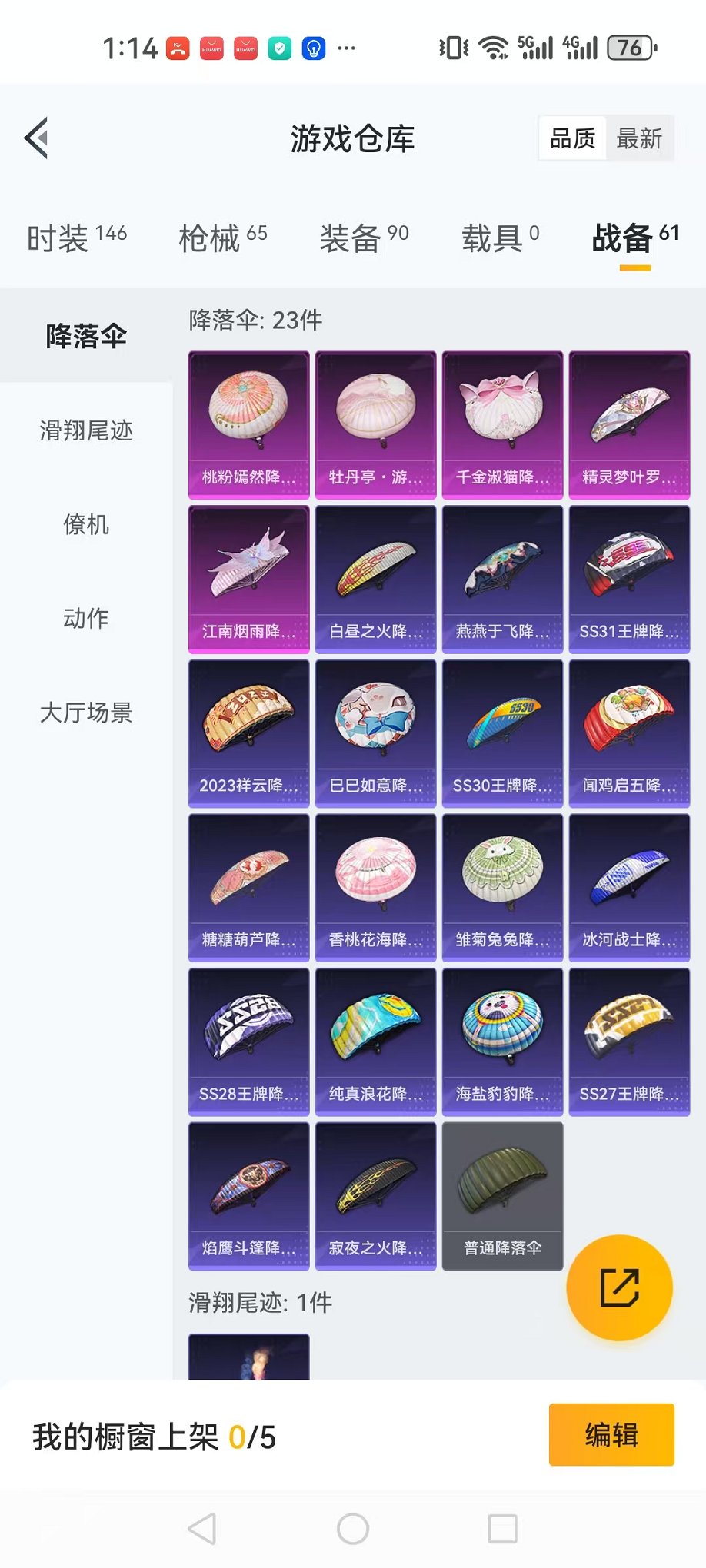This screenshot has height=1568, width=706.
Task: Tap the yellow share floating button
Action: [619, 1287]
